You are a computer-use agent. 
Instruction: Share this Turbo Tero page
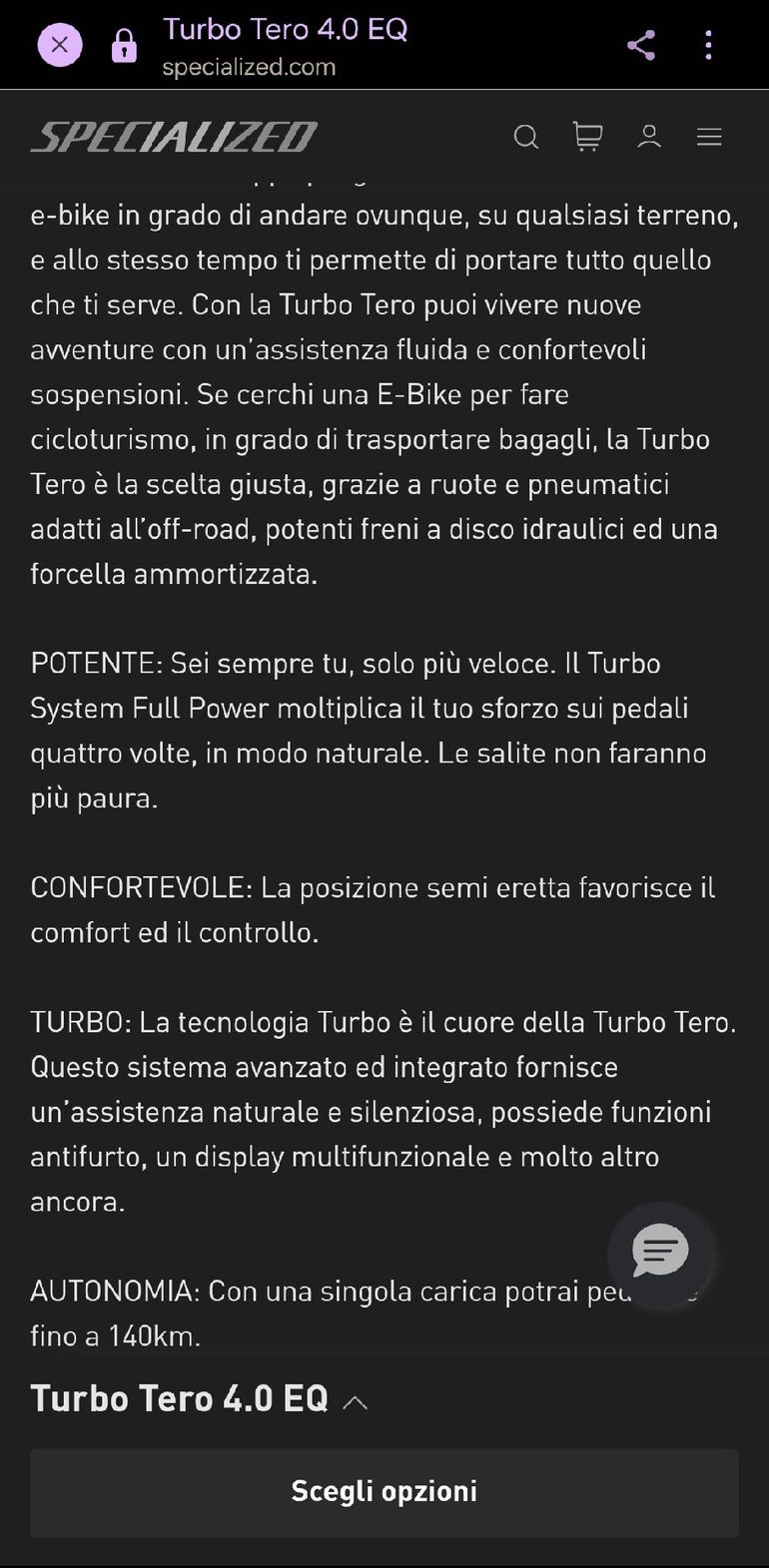(x=641, y=45)
